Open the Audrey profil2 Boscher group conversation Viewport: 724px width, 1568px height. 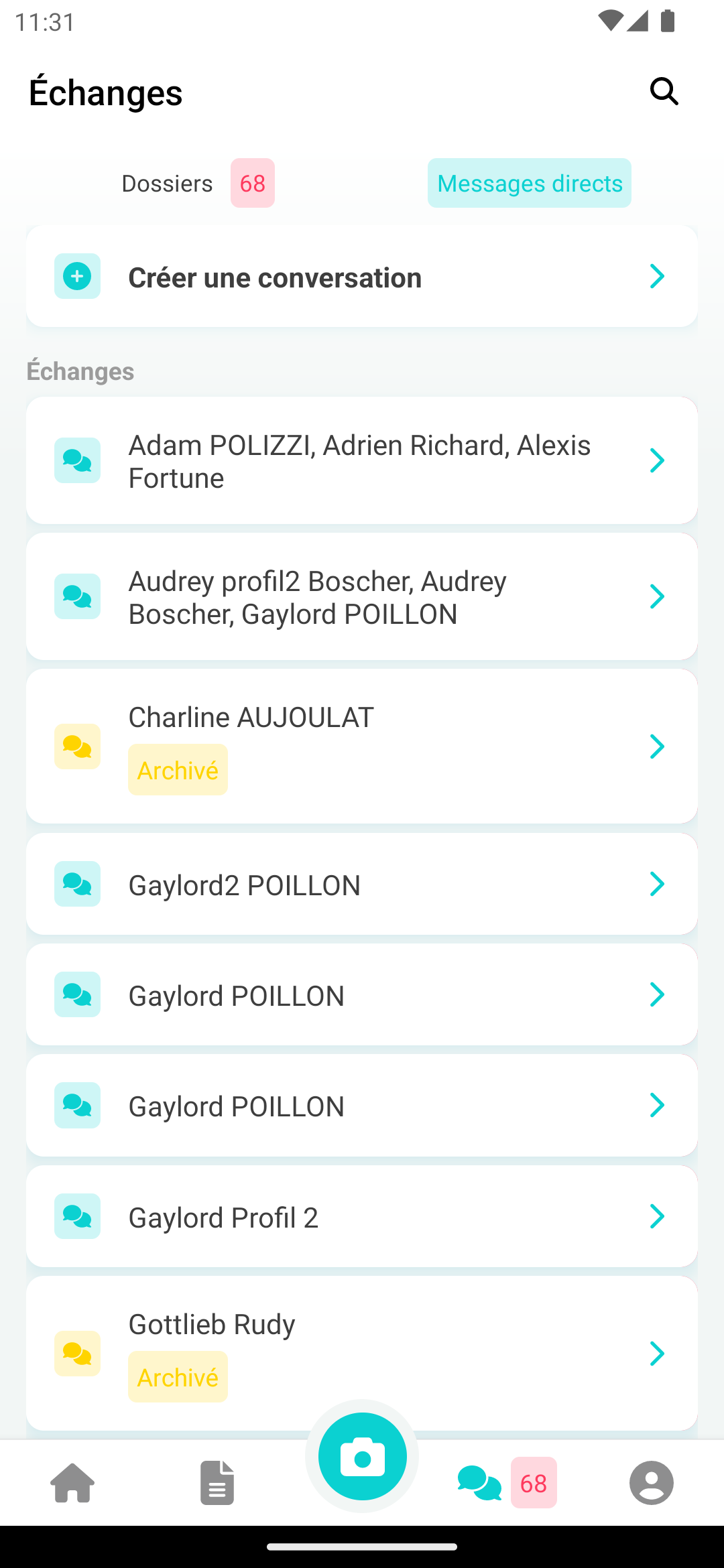coord(362,597)
